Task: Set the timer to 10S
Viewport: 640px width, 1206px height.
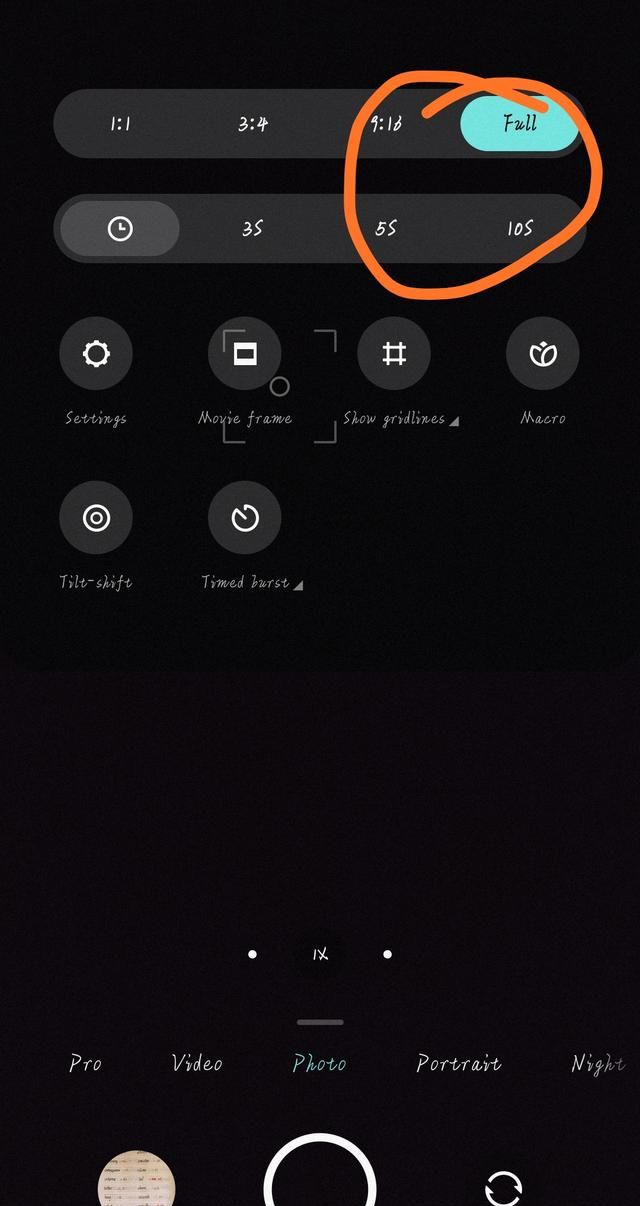Action: (x=520, y=229)
